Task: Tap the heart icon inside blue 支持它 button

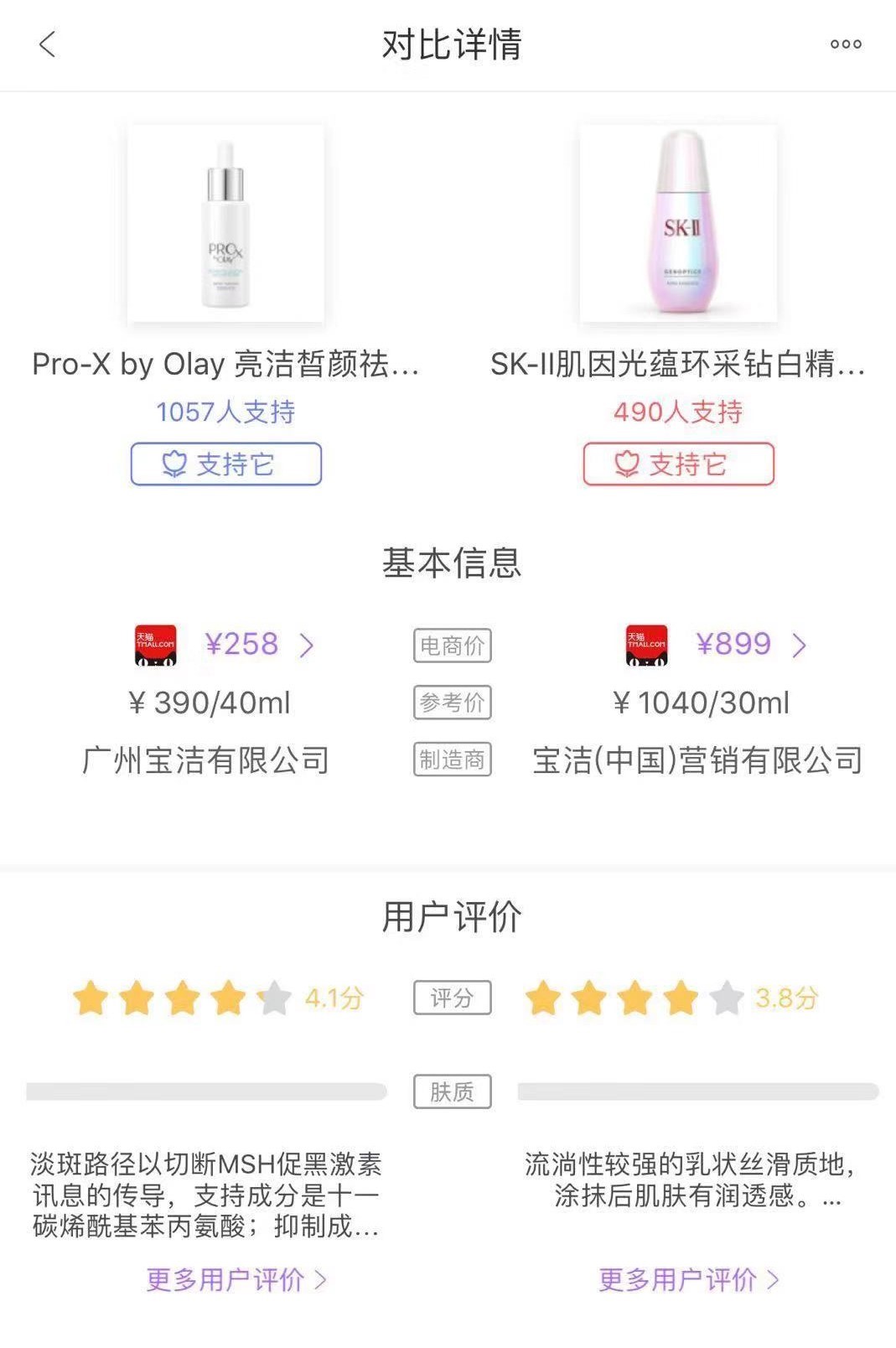Action: (x=174, y=464)
